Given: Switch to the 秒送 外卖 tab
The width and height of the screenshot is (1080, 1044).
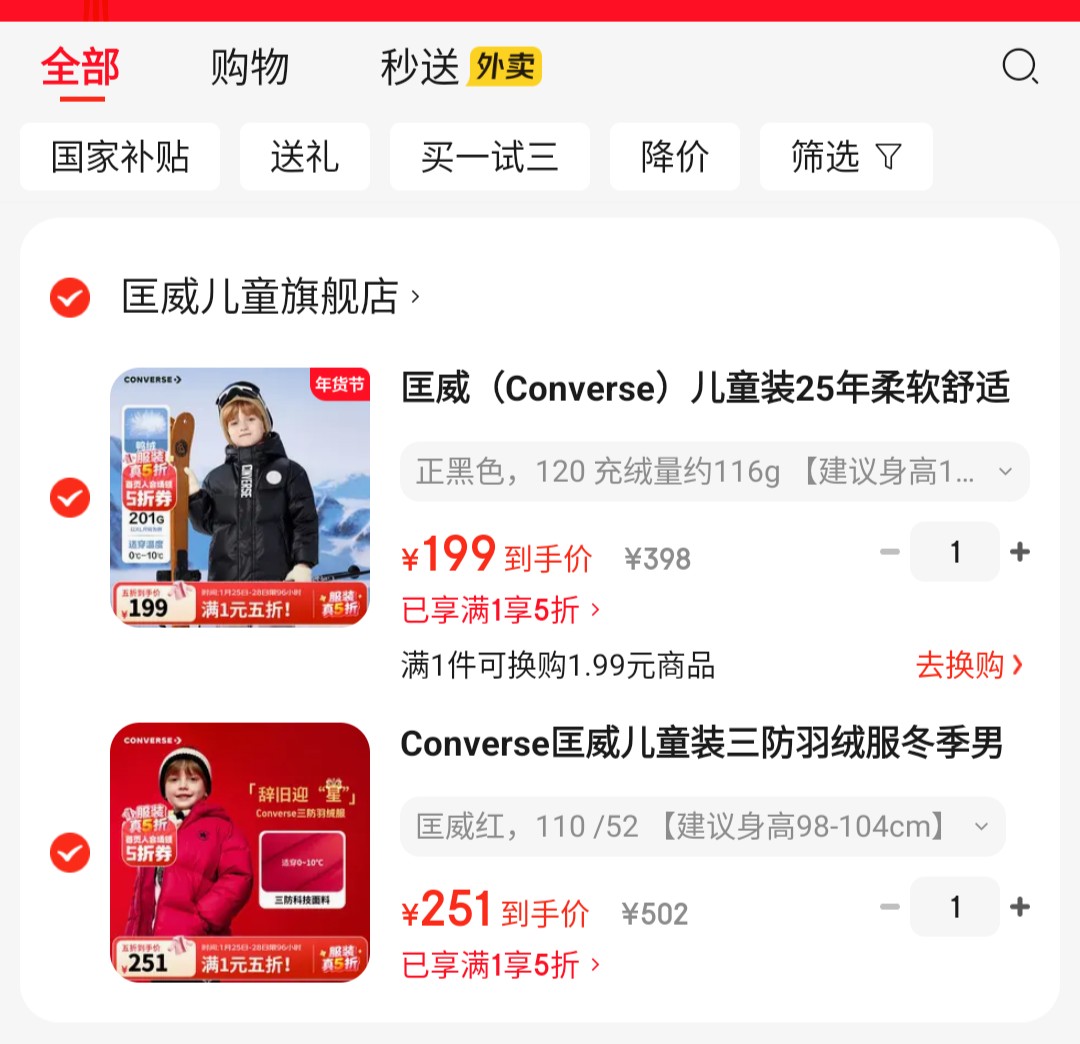Looking at the screenshot, I should pos(460,68).
